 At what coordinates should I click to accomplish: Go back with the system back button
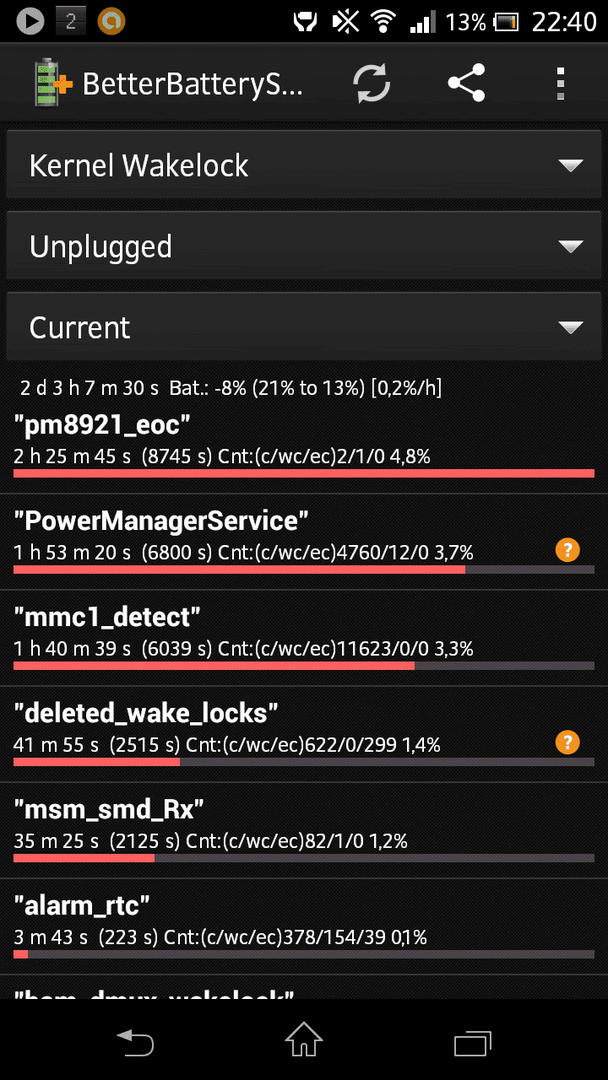coord(135,1041)
